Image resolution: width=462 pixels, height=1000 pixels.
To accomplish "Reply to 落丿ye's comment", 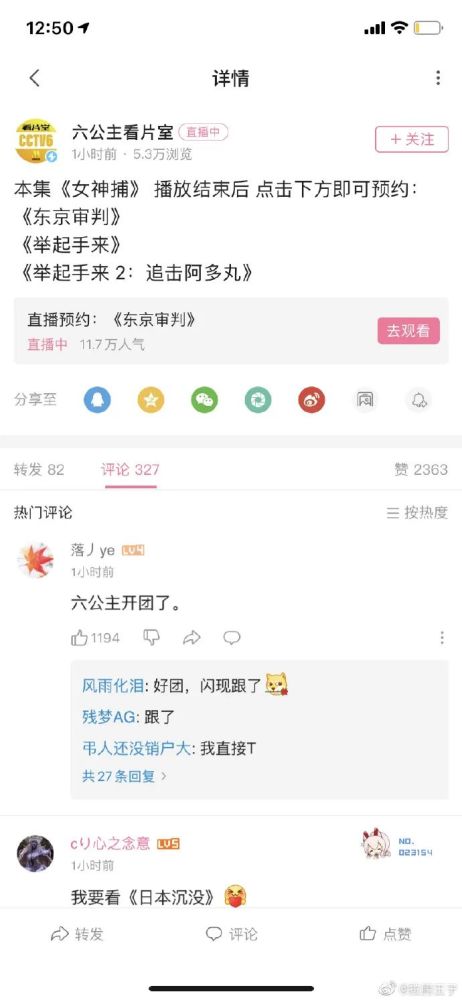I will tap(232, 637).
